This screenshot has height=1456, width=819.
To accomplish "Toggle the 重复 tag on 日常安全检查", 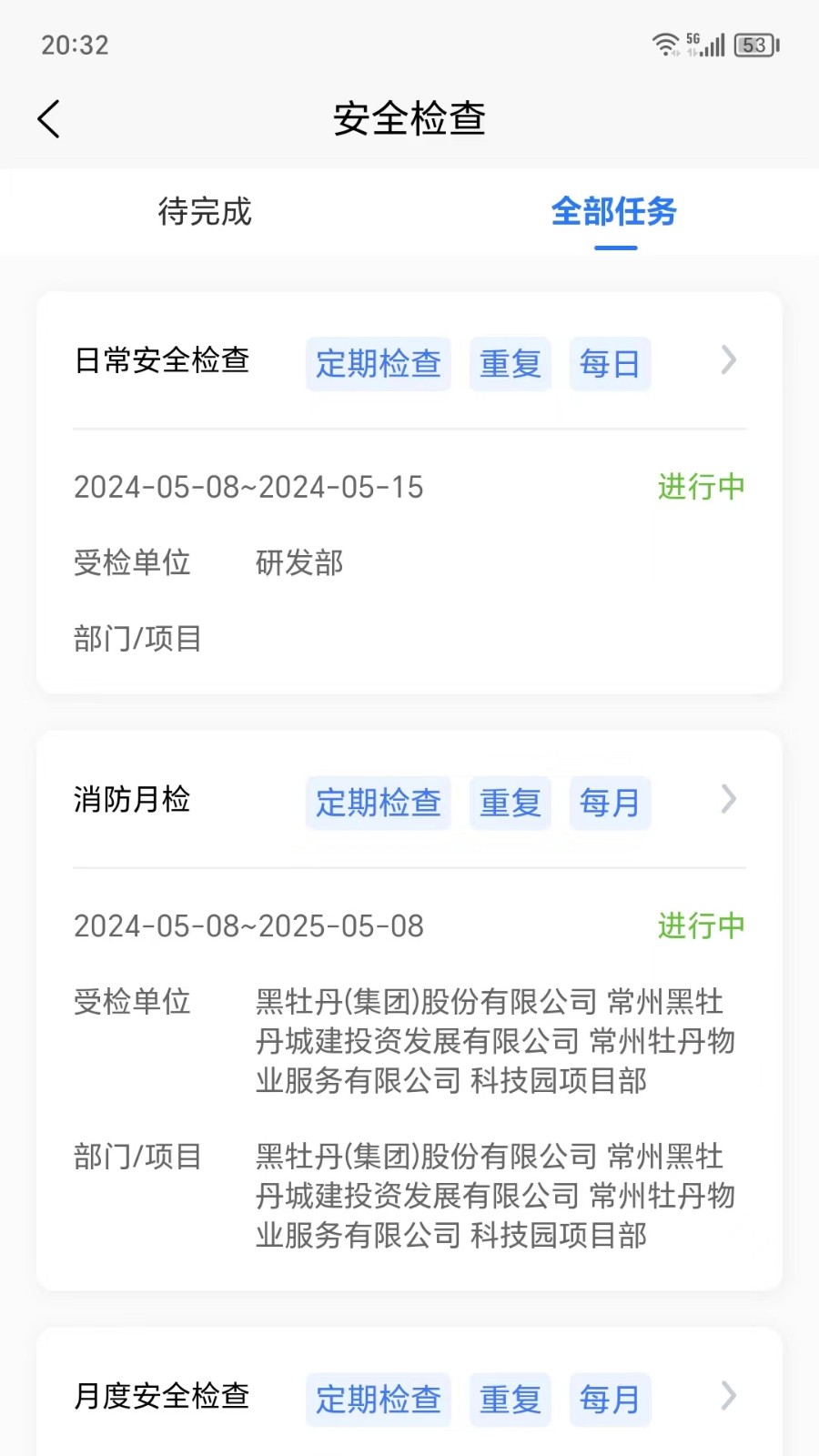I will pos(510,362).
